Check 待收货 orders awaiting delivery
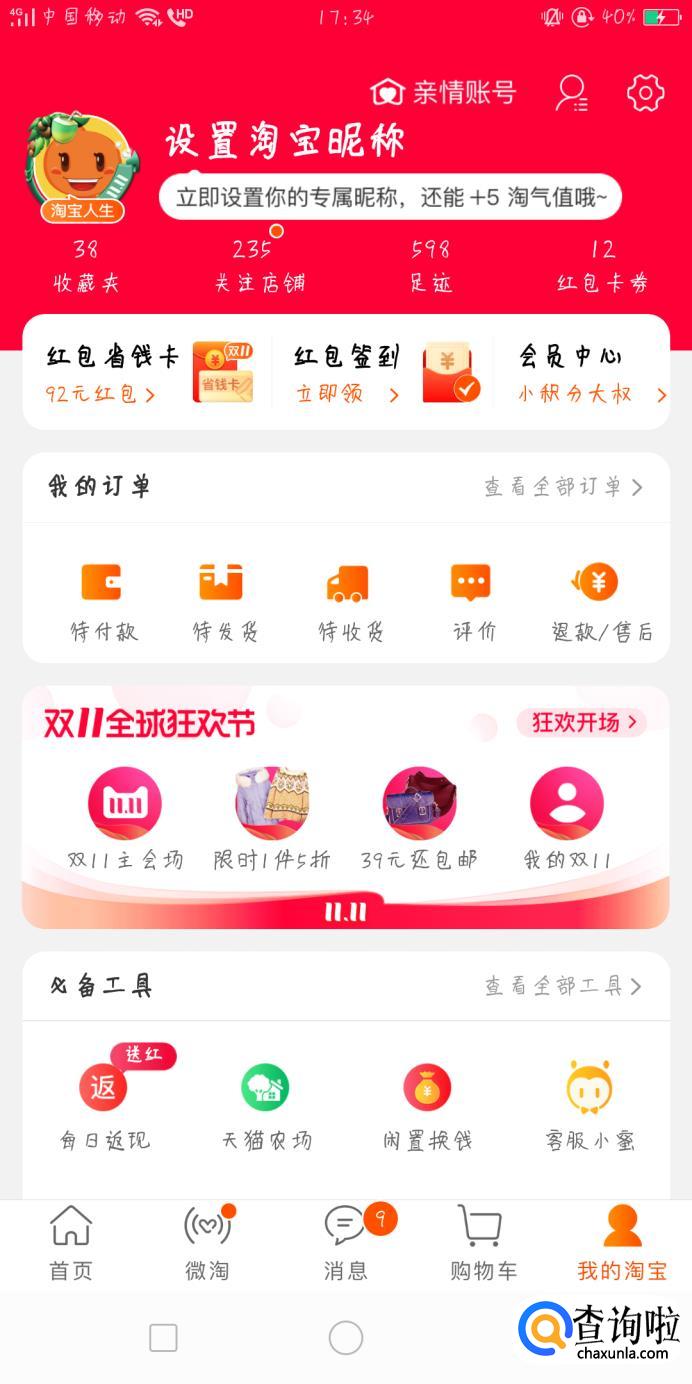The width and height of the screenshot is (692, 1384). [x=350, y=601]
